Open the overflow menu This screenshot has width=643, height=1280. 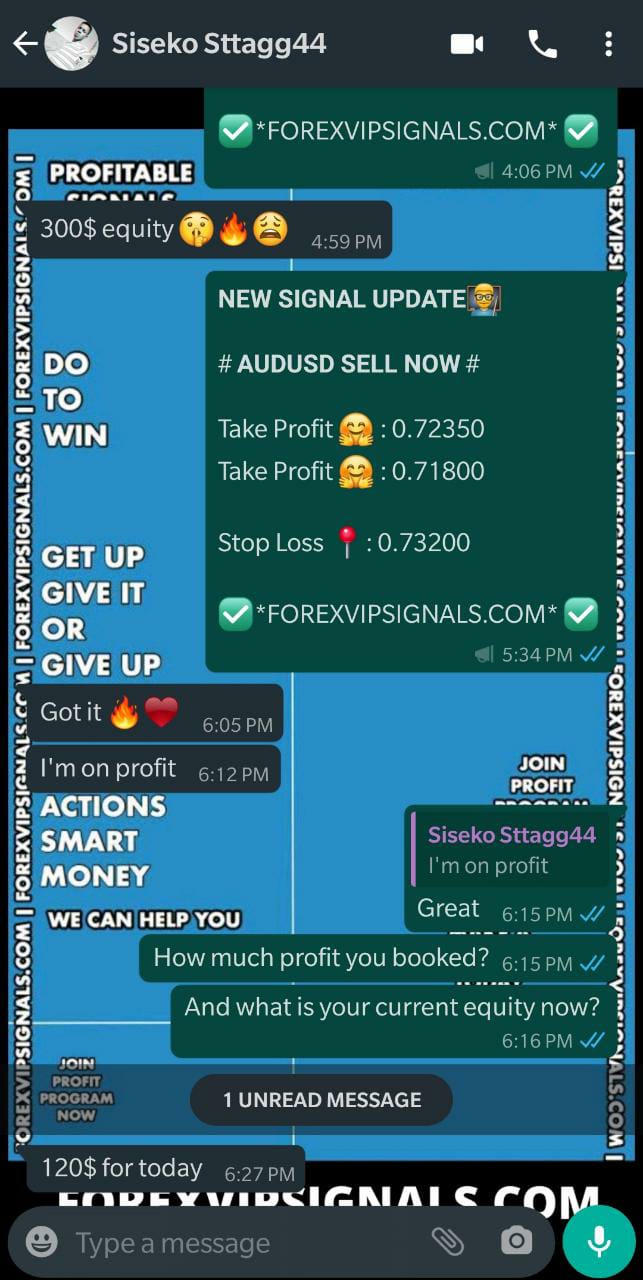[x=608, y=44]
